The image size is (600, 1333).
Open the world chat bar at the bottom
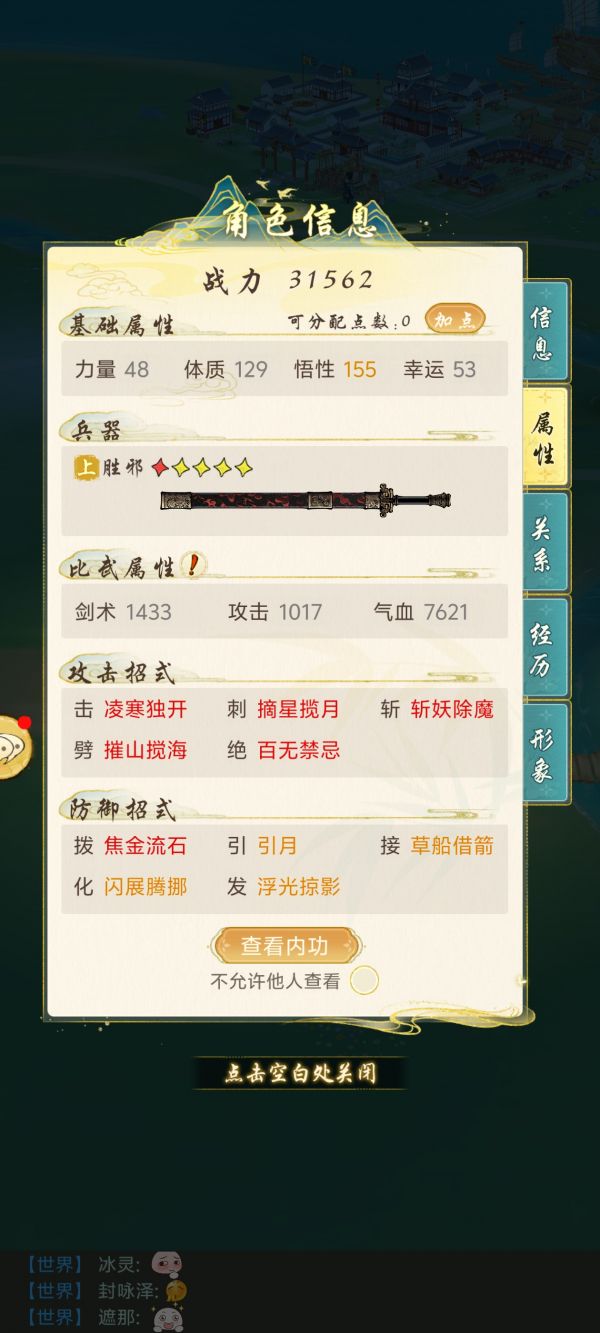(x=300, y=1291)
